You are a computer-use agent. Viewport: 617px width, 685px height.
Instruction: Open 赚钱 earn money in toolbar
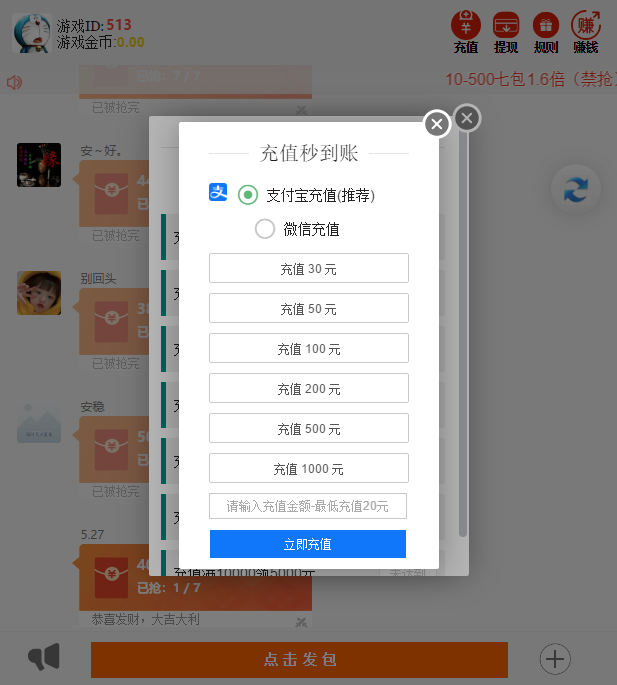[x=586, y=31]
